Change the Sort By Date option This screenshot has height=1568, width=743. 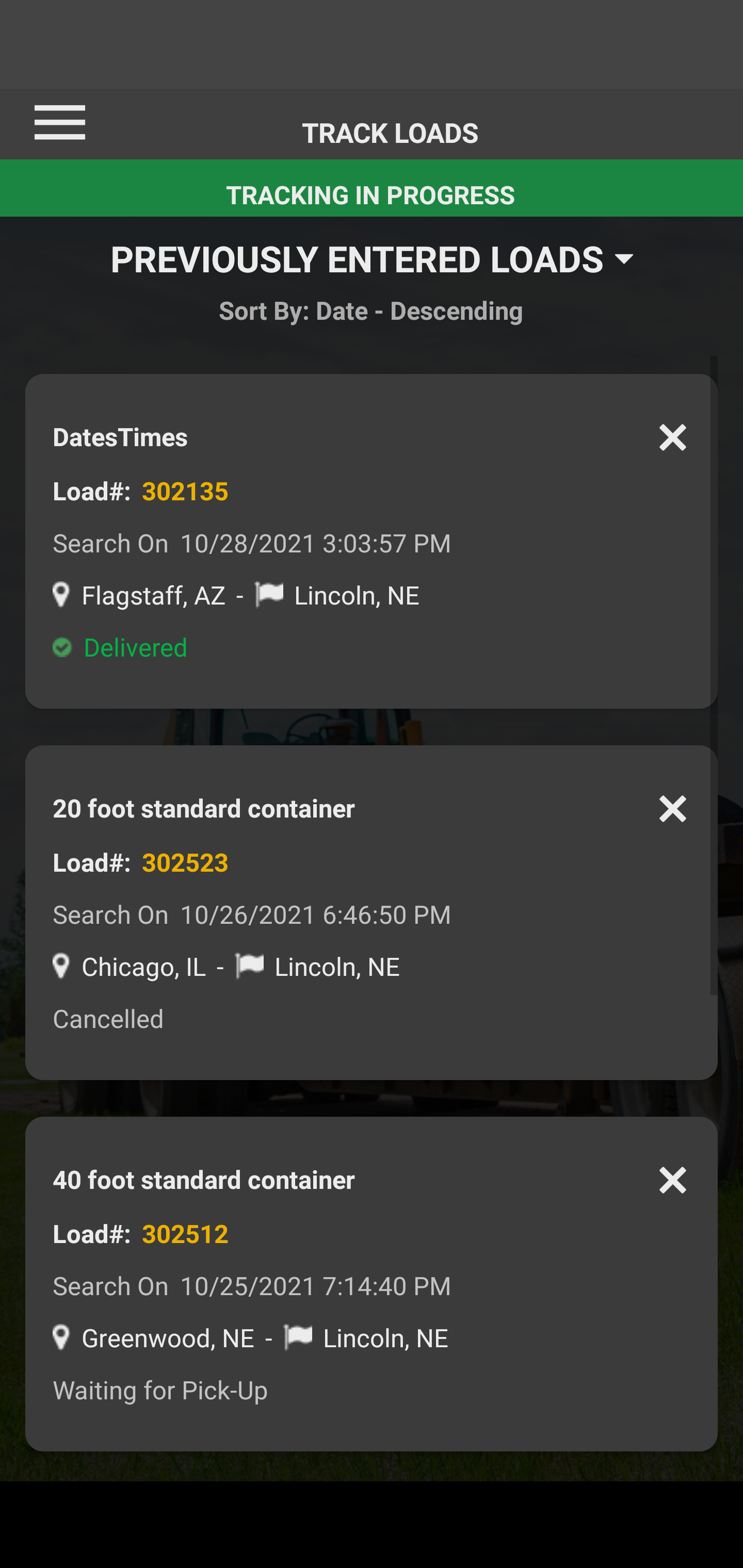371,311
